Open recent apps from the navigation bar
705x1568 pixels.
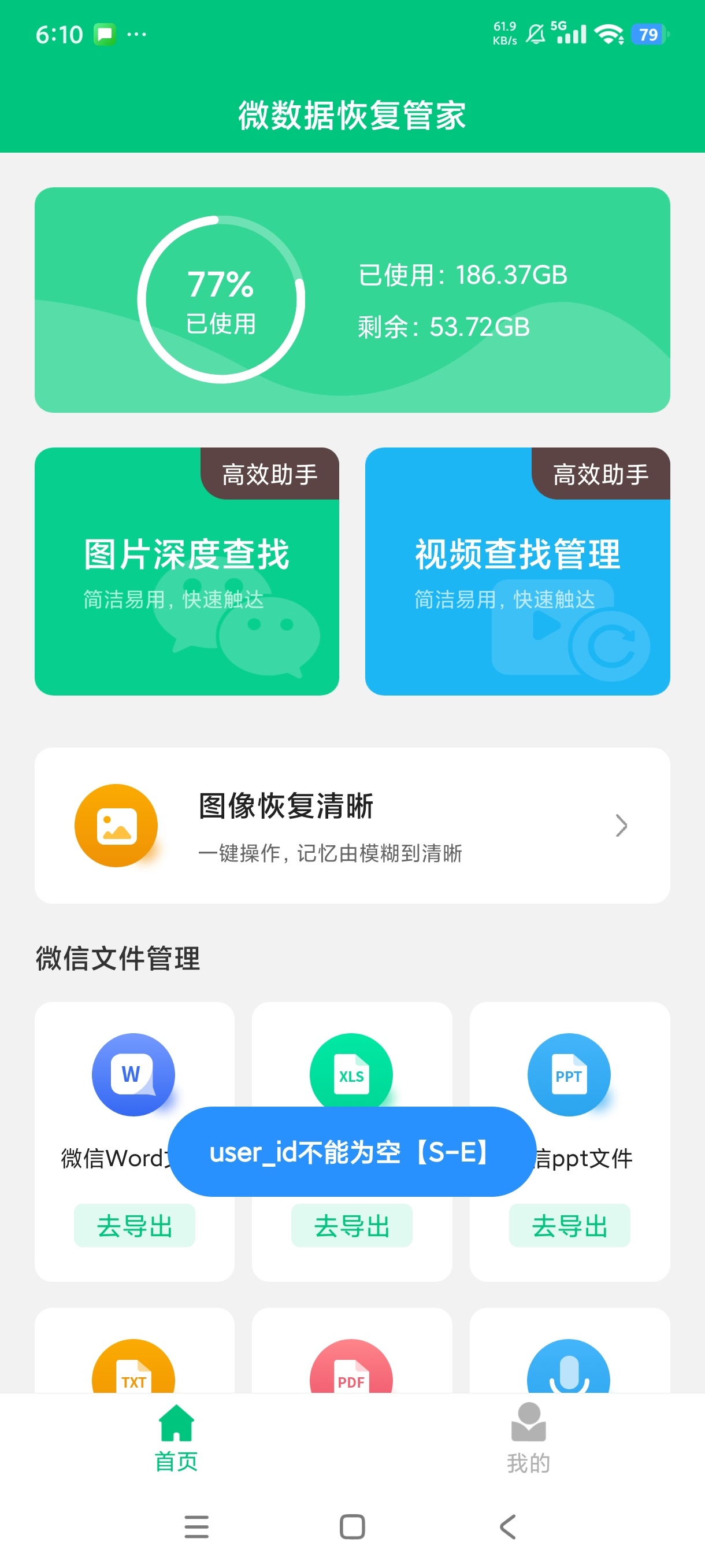[196, 1526]
